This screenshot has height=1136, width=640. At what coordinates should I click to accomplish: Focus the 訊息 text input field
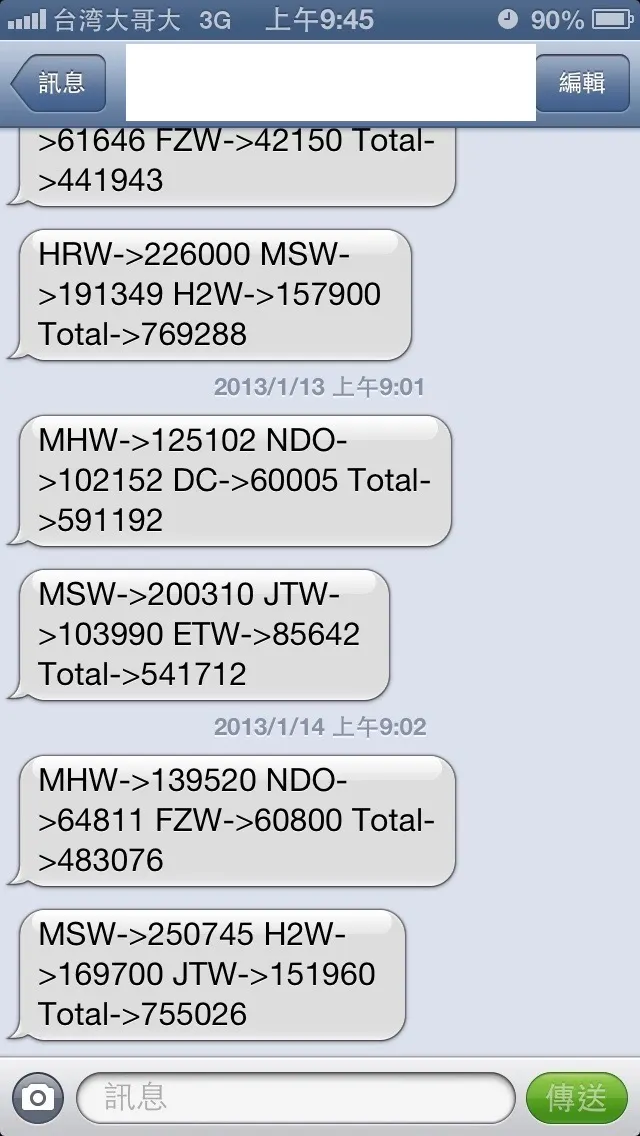[295, 1098]
